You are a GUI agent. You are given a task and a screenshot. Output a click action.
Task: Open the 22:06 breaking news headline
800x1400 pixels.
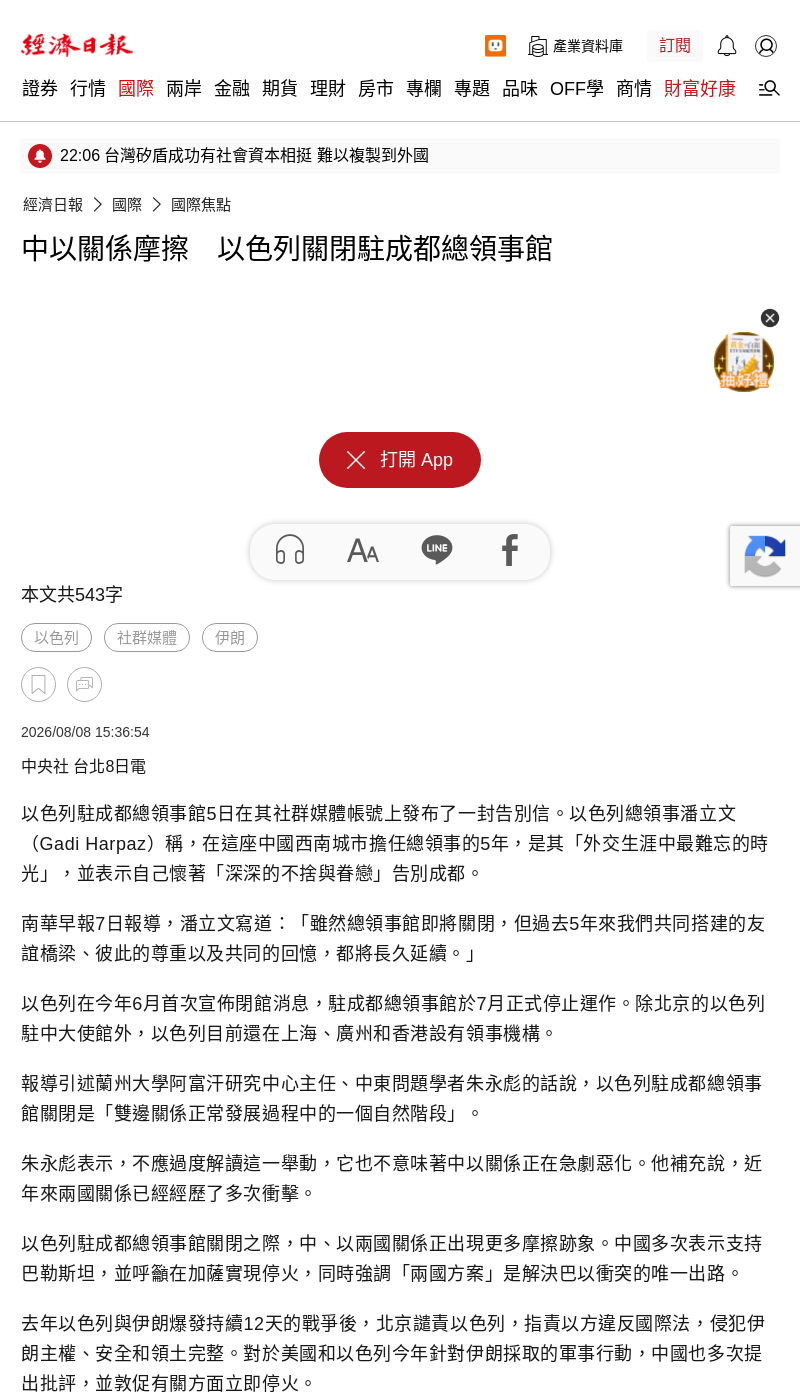click(244, 156)
